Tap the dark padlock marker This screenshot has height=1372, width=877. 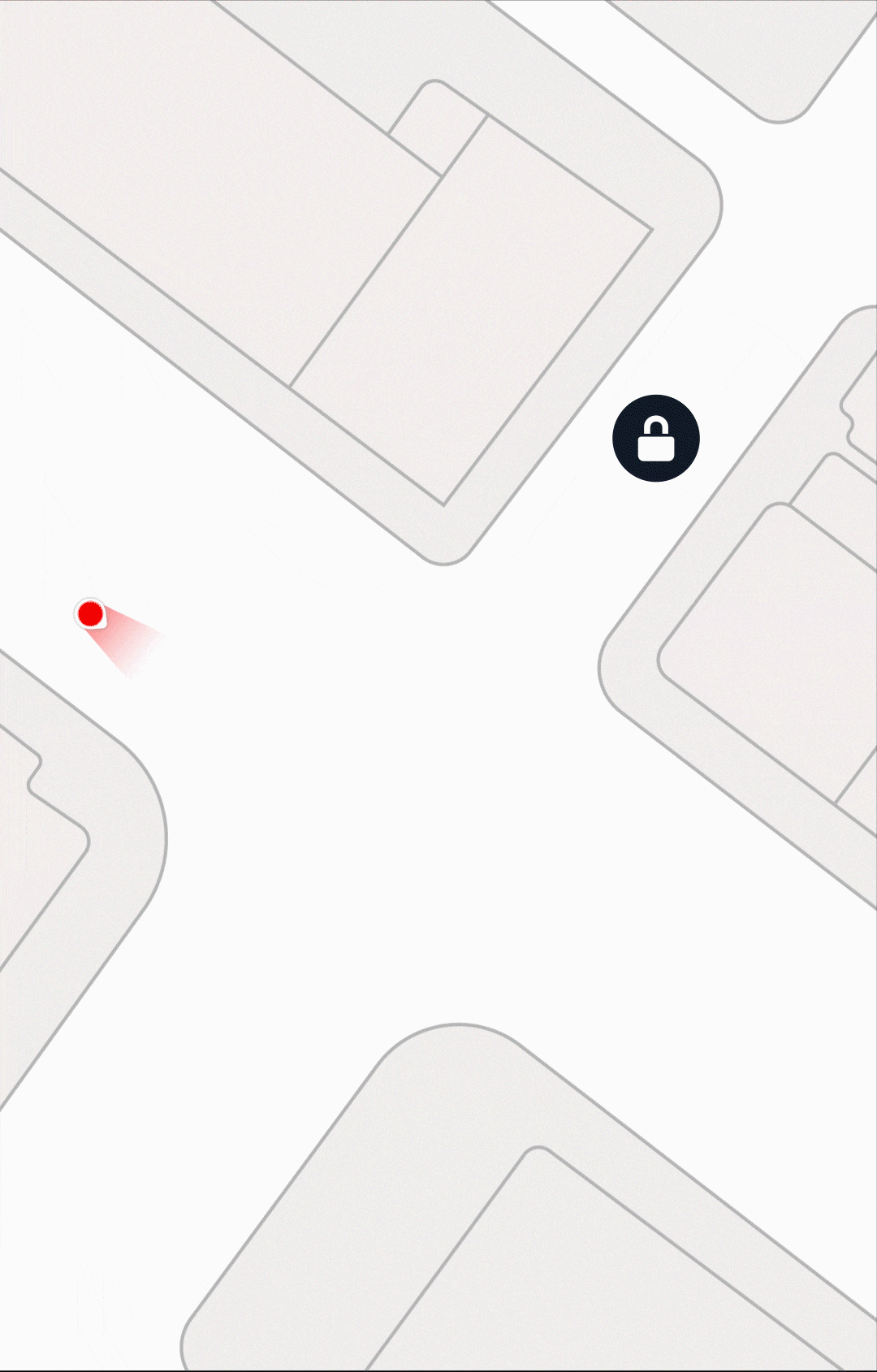click(x=656, y=439)
